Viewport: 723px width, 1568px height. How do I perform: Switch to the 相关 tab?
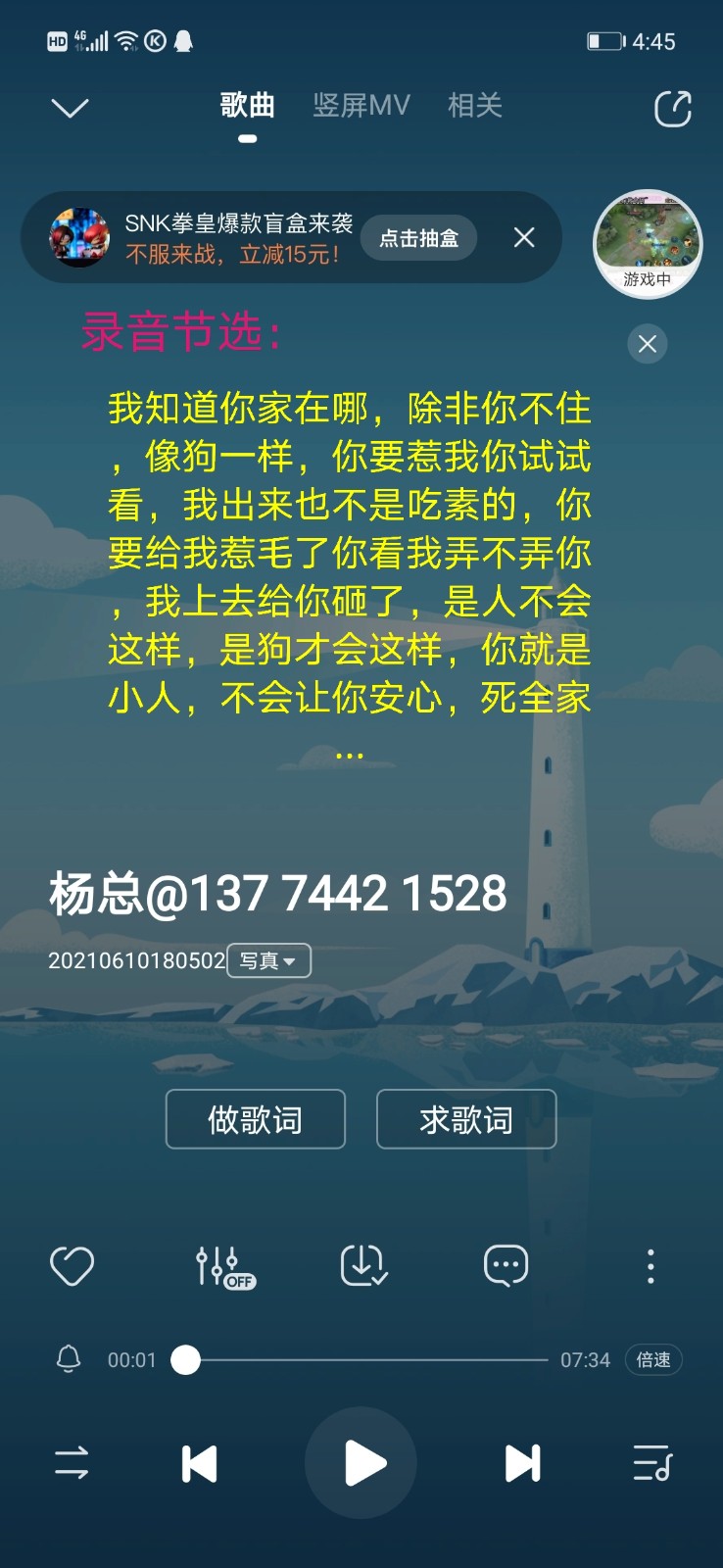[474, 106]
